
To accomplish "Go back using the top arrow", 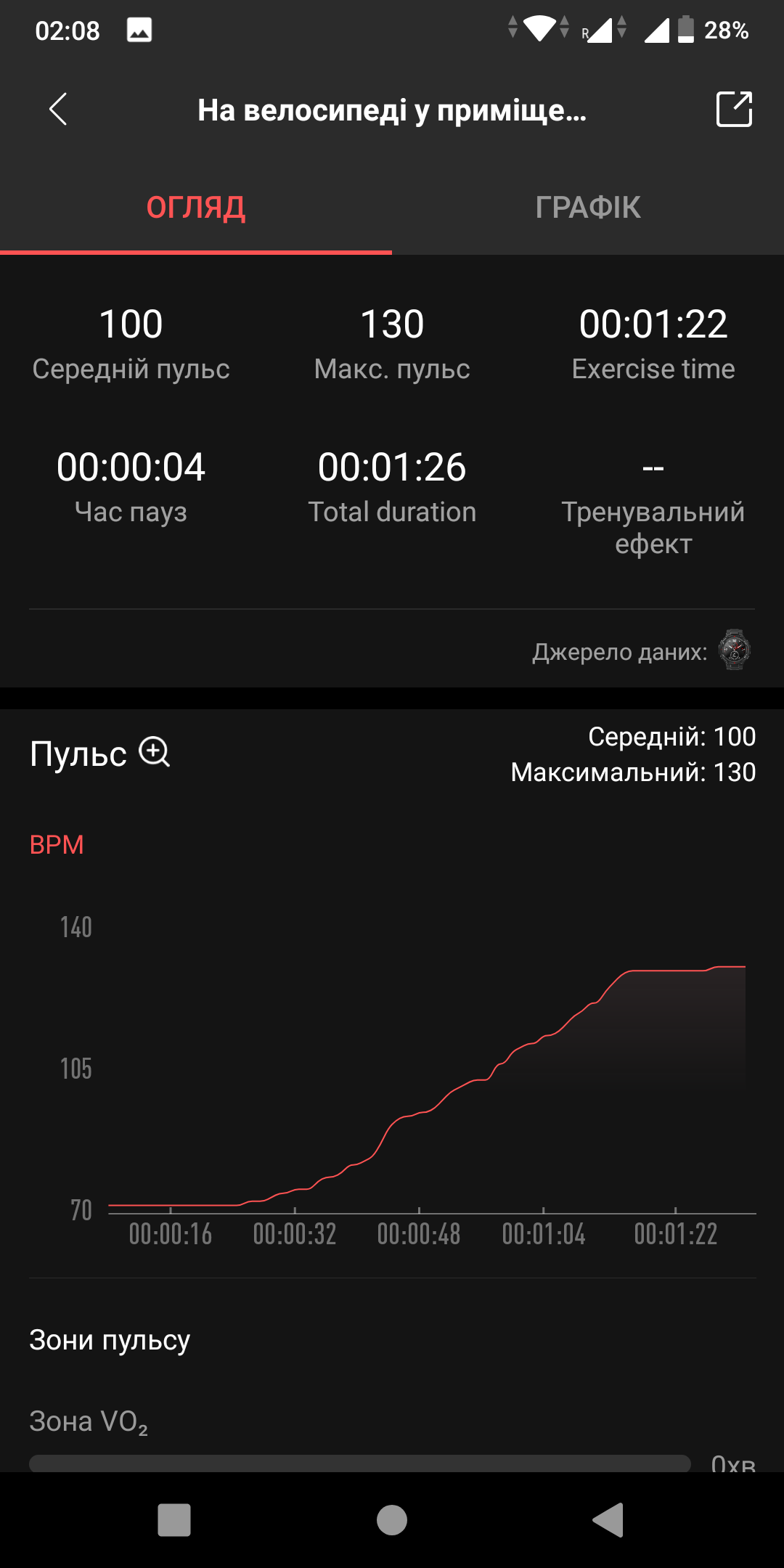I will click(58, 110).
